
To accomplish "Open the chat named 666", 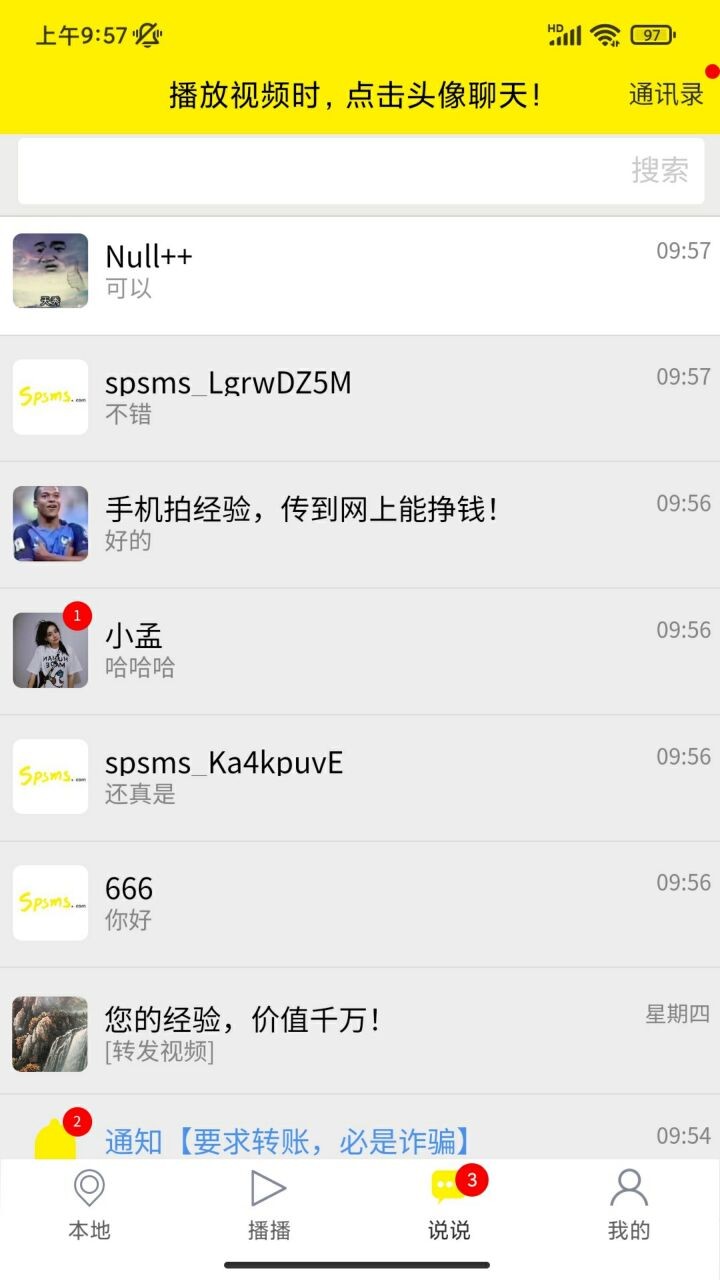I will coord(360,903).
